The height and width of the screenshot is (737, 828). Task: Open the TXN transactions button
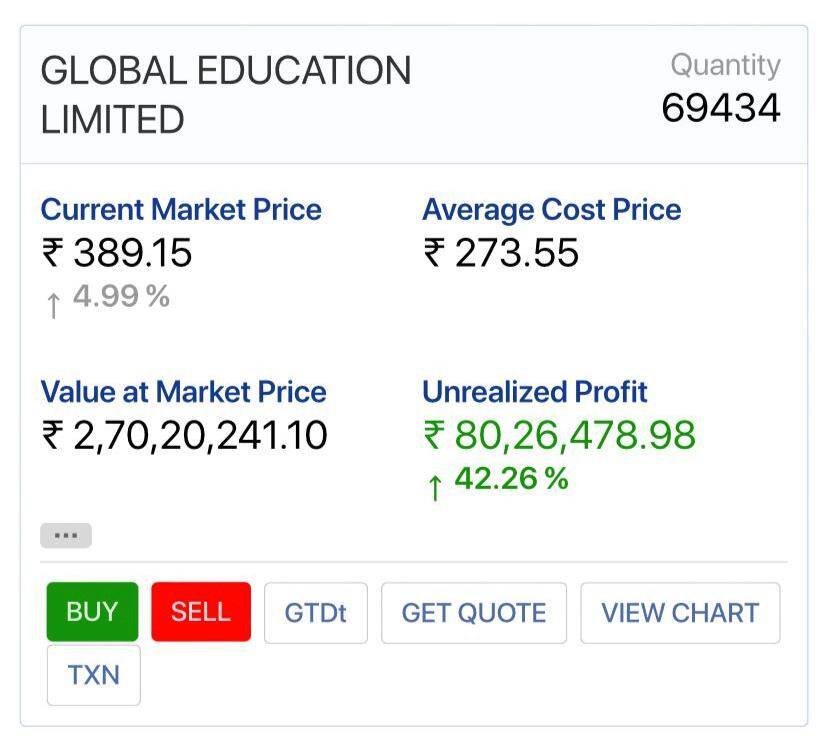tap(93, 675)
